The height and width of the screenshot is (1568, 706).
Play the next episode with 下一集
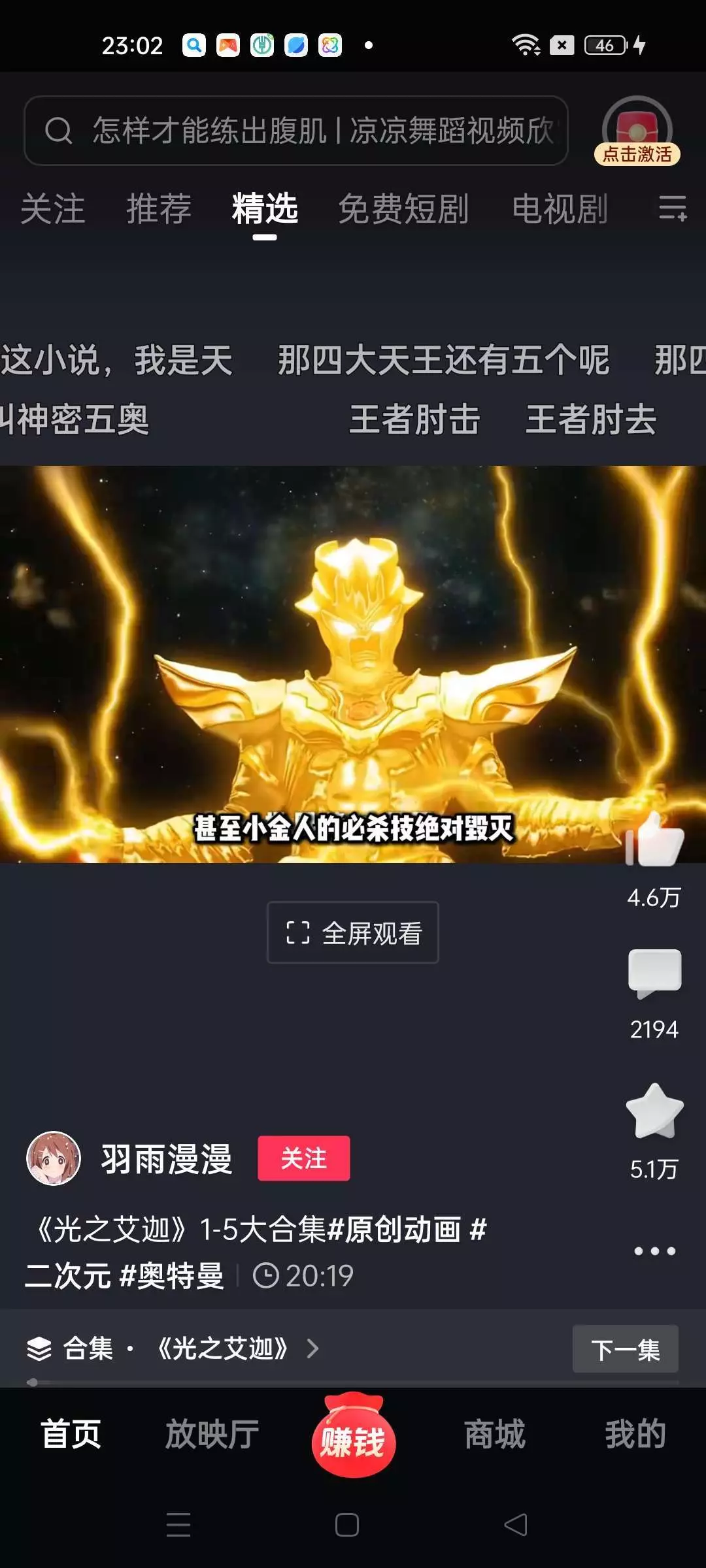coord(626,1349)
